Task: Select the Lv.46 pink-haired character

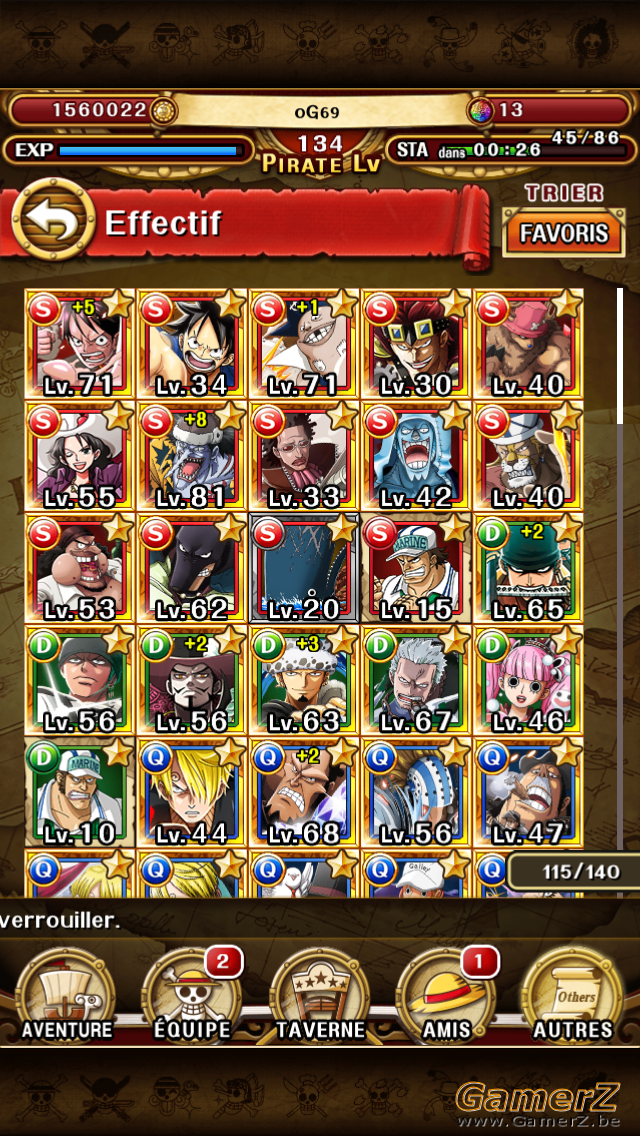Action: pyautogui.click(x=528, y=680)
